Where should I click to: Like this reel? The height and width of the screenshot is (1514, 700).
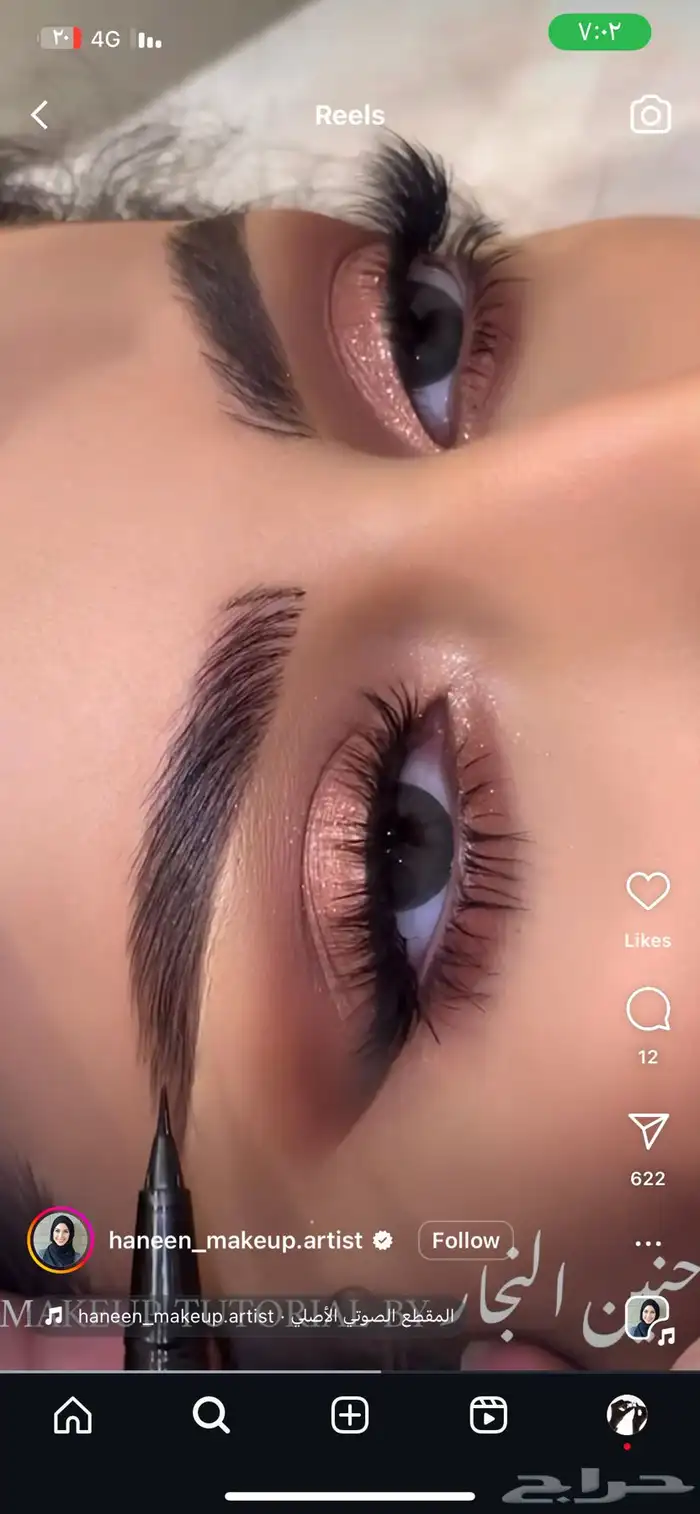[647, 891]
